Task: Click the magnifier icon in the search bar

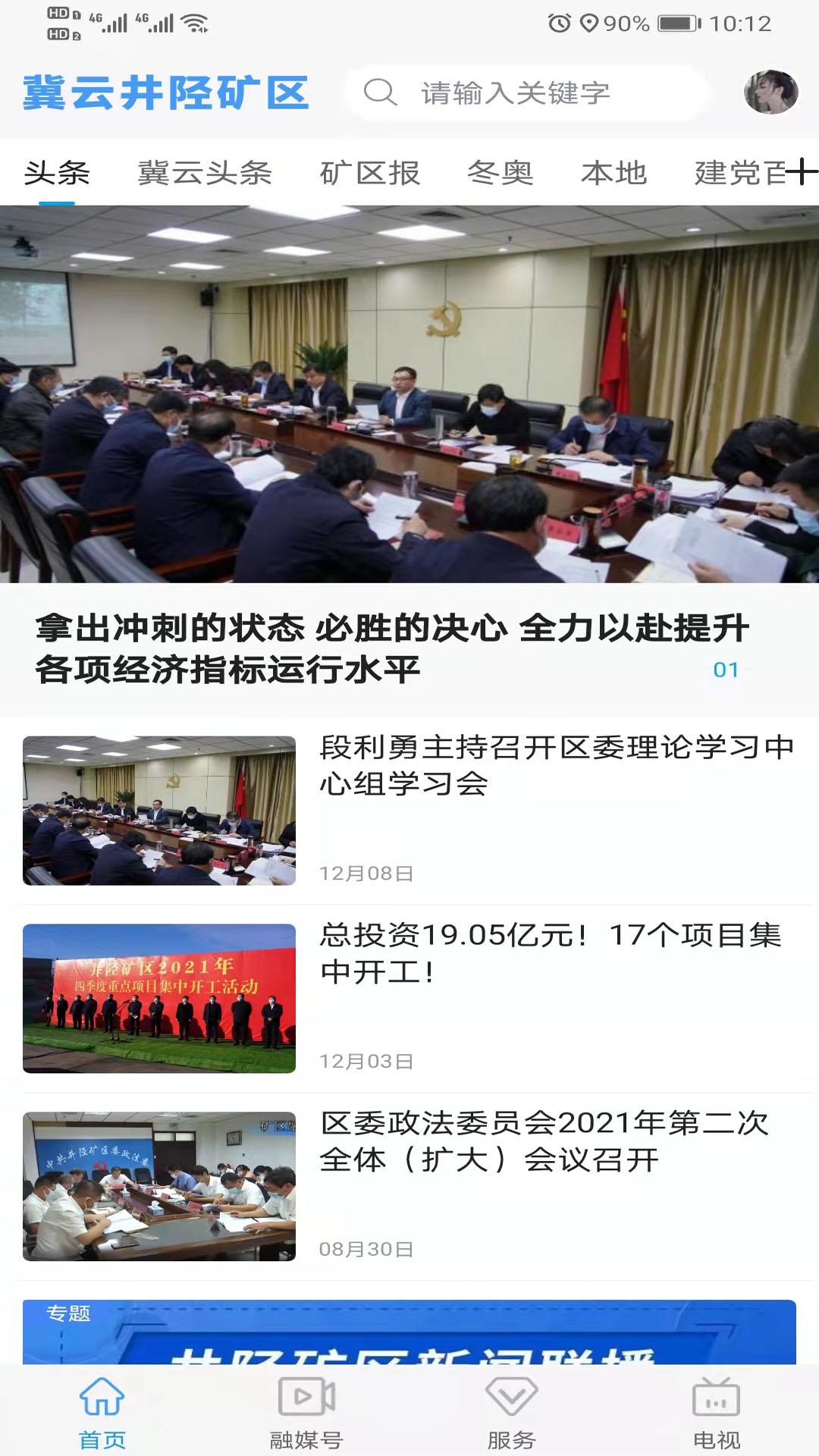Action: pos(380,93)
